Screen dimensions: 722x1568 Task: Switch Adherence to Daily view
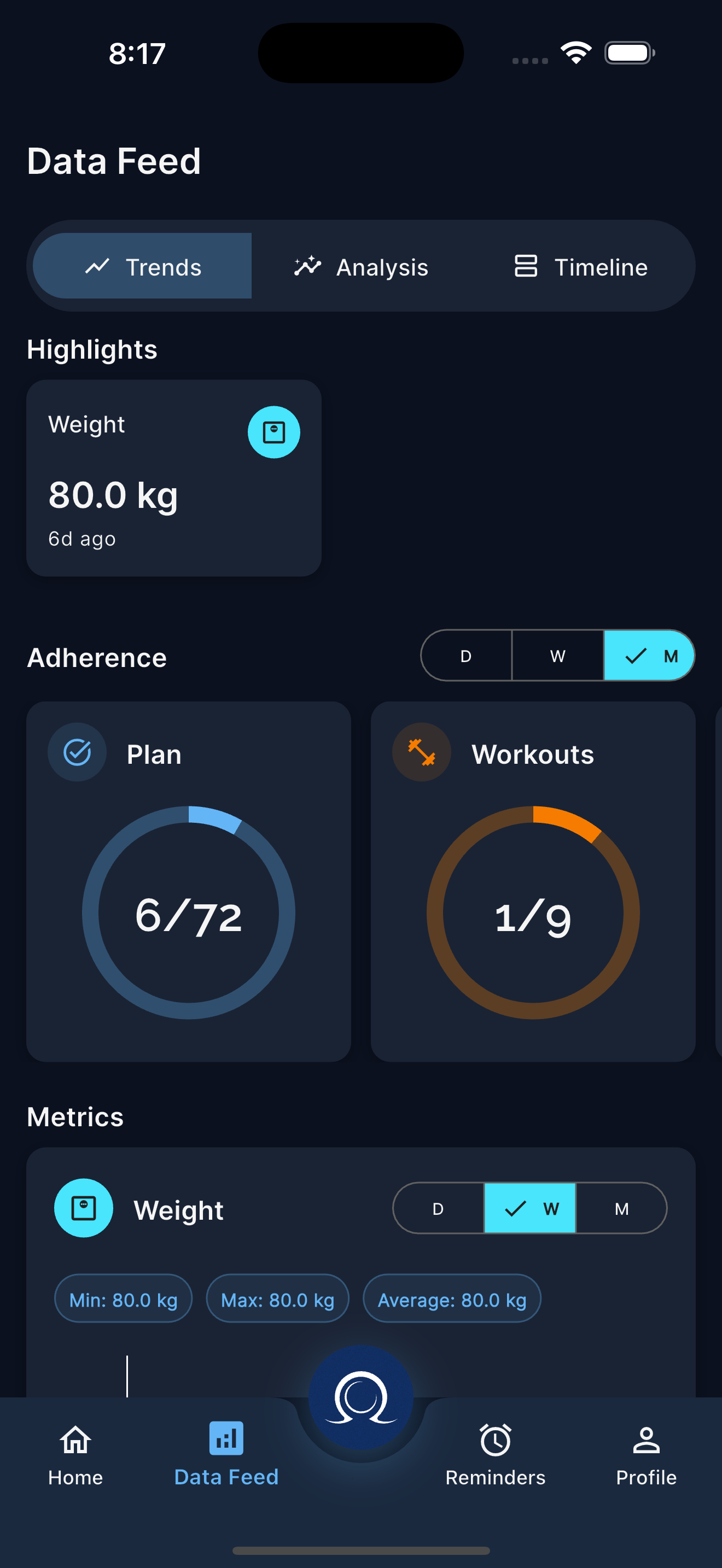coord(467,656)
